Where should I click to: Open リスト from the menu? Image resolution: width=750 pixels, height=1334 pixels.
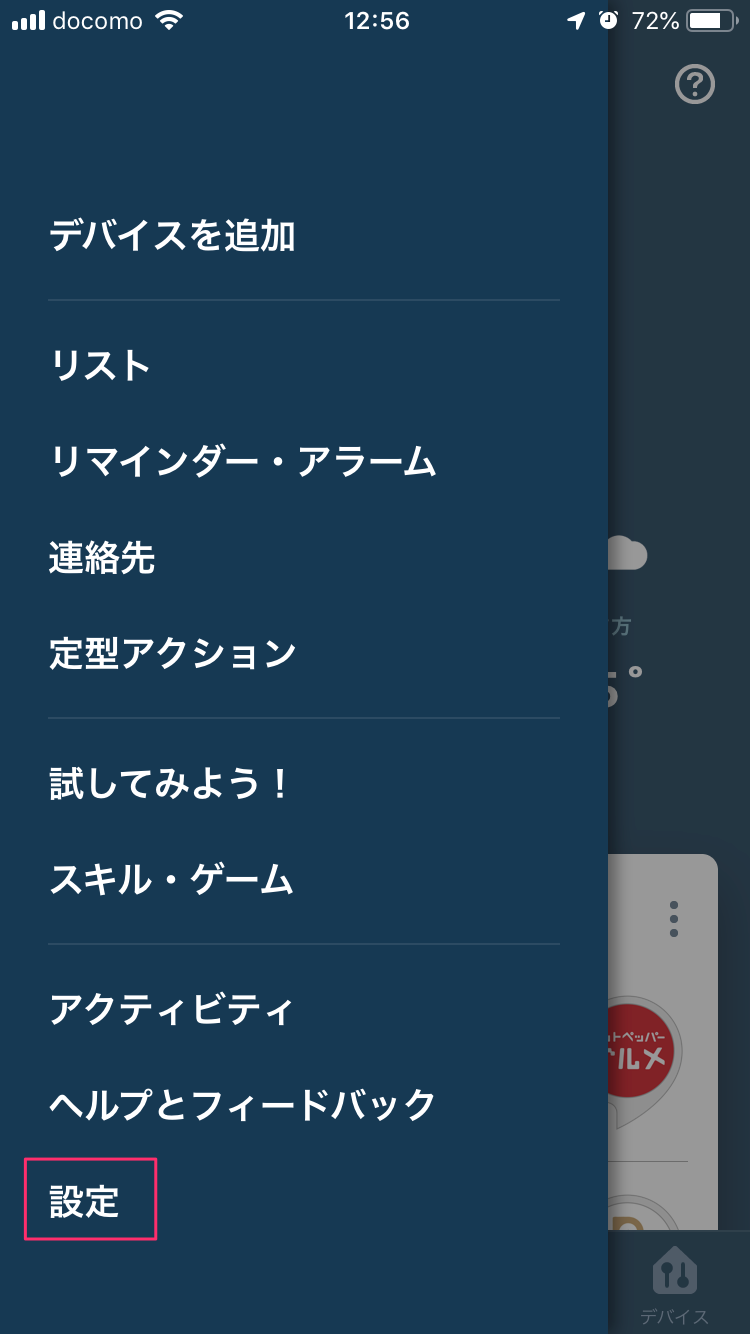(98, 364)
